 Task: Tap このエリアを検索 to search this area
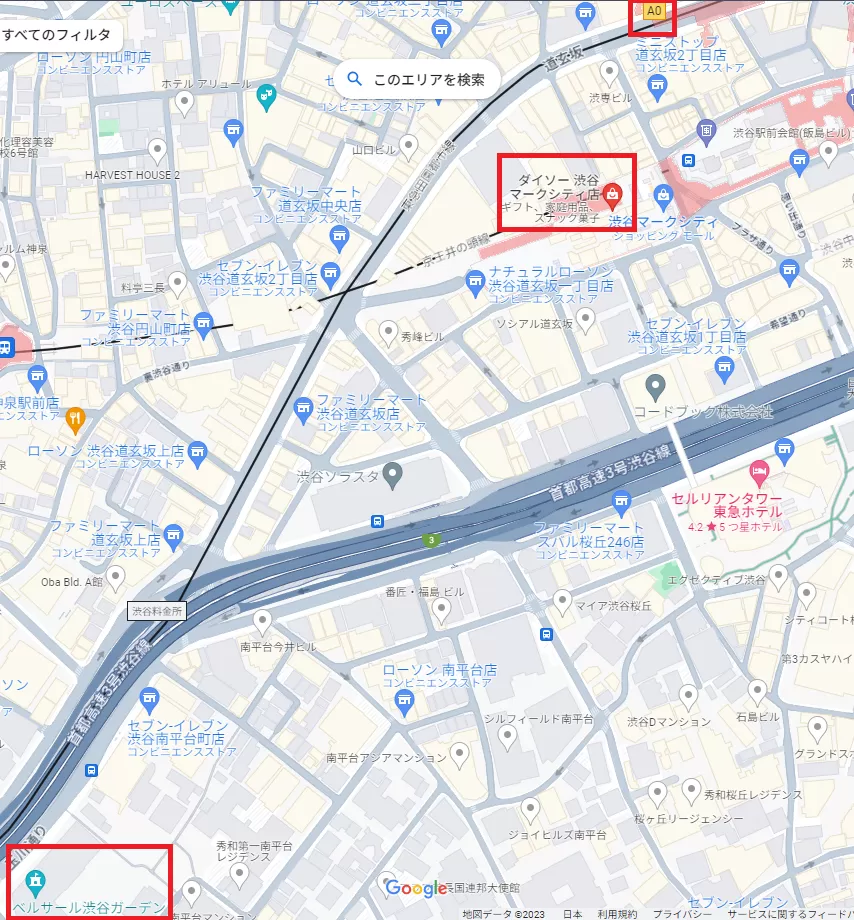click(416, 79)
